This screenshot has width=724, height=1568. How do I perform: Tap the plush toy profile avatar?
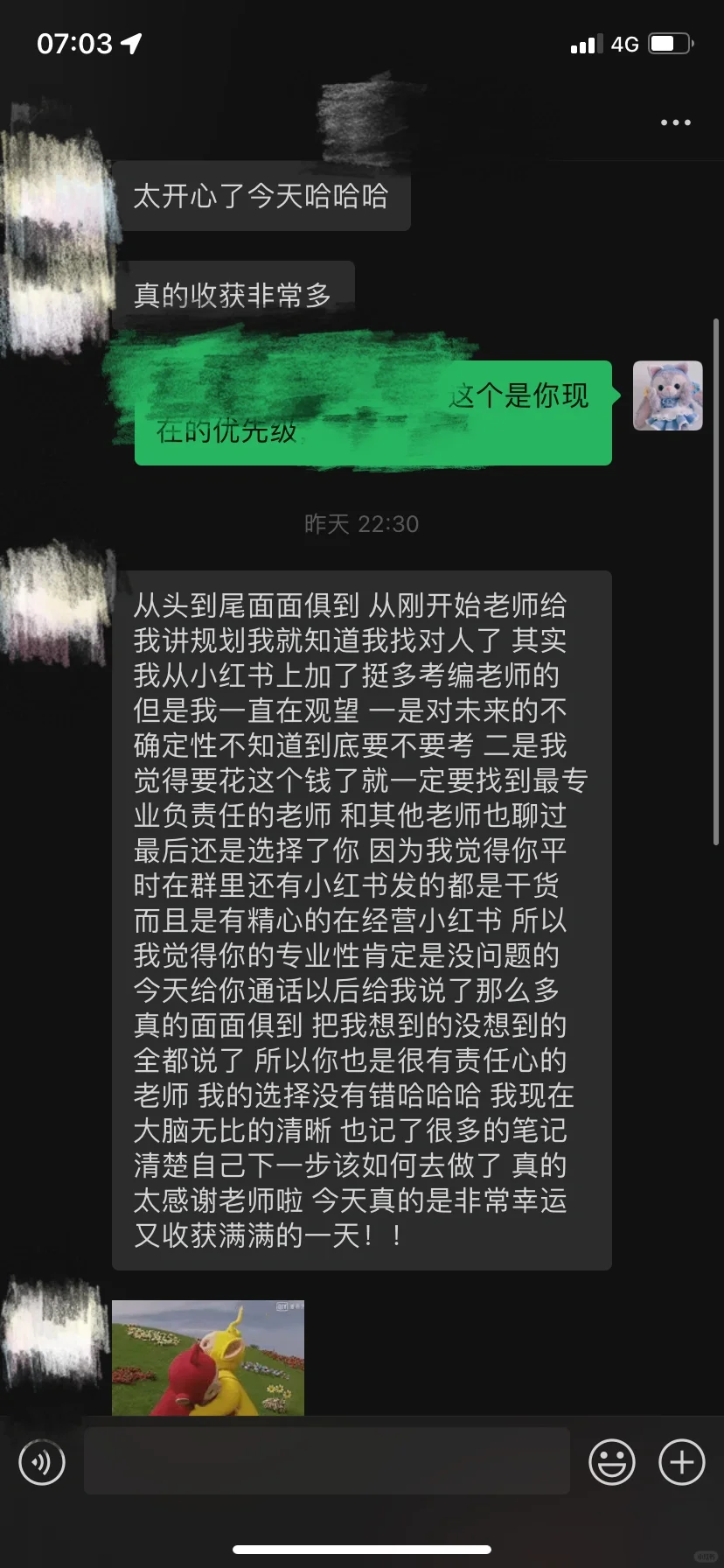coord(668,395)
